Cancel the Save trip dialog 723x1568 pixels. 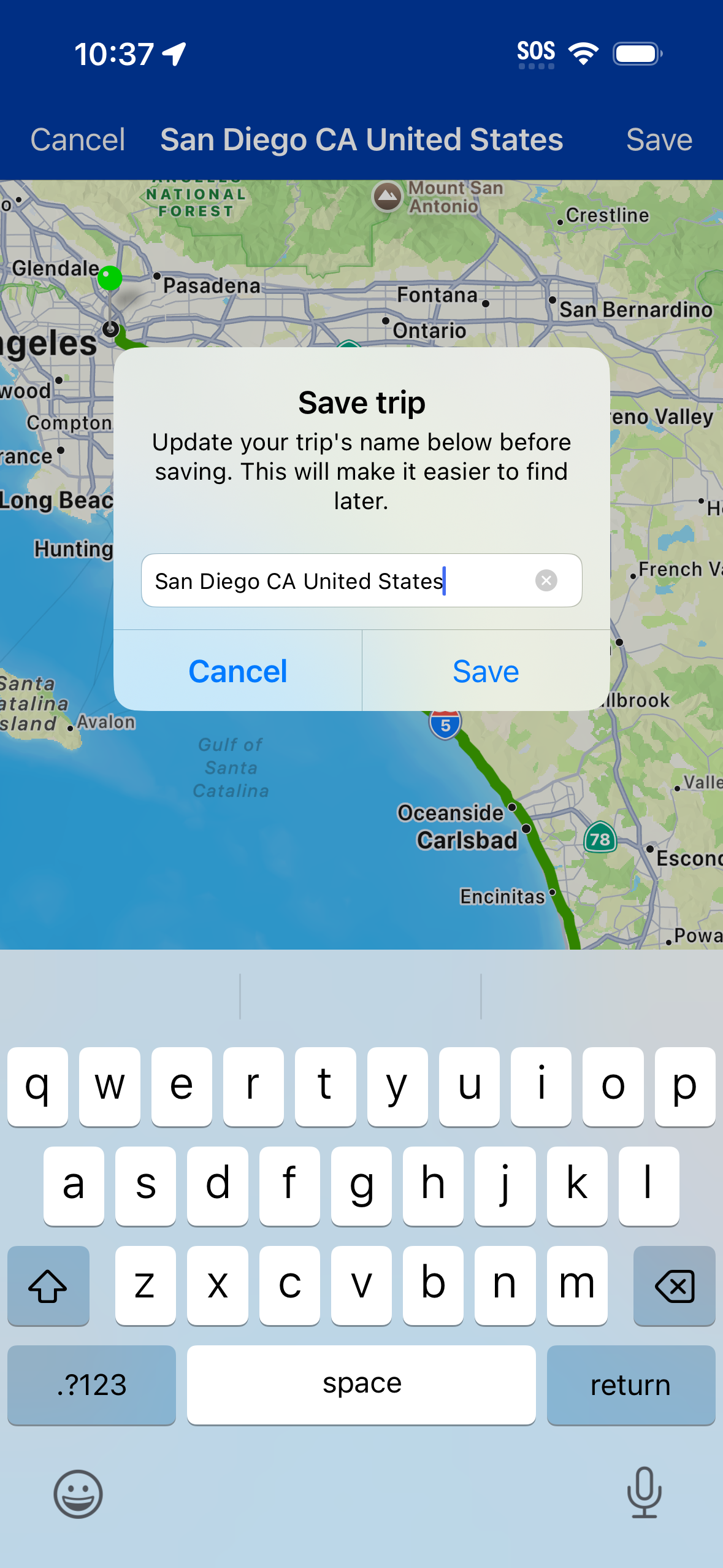coord(238,671)
